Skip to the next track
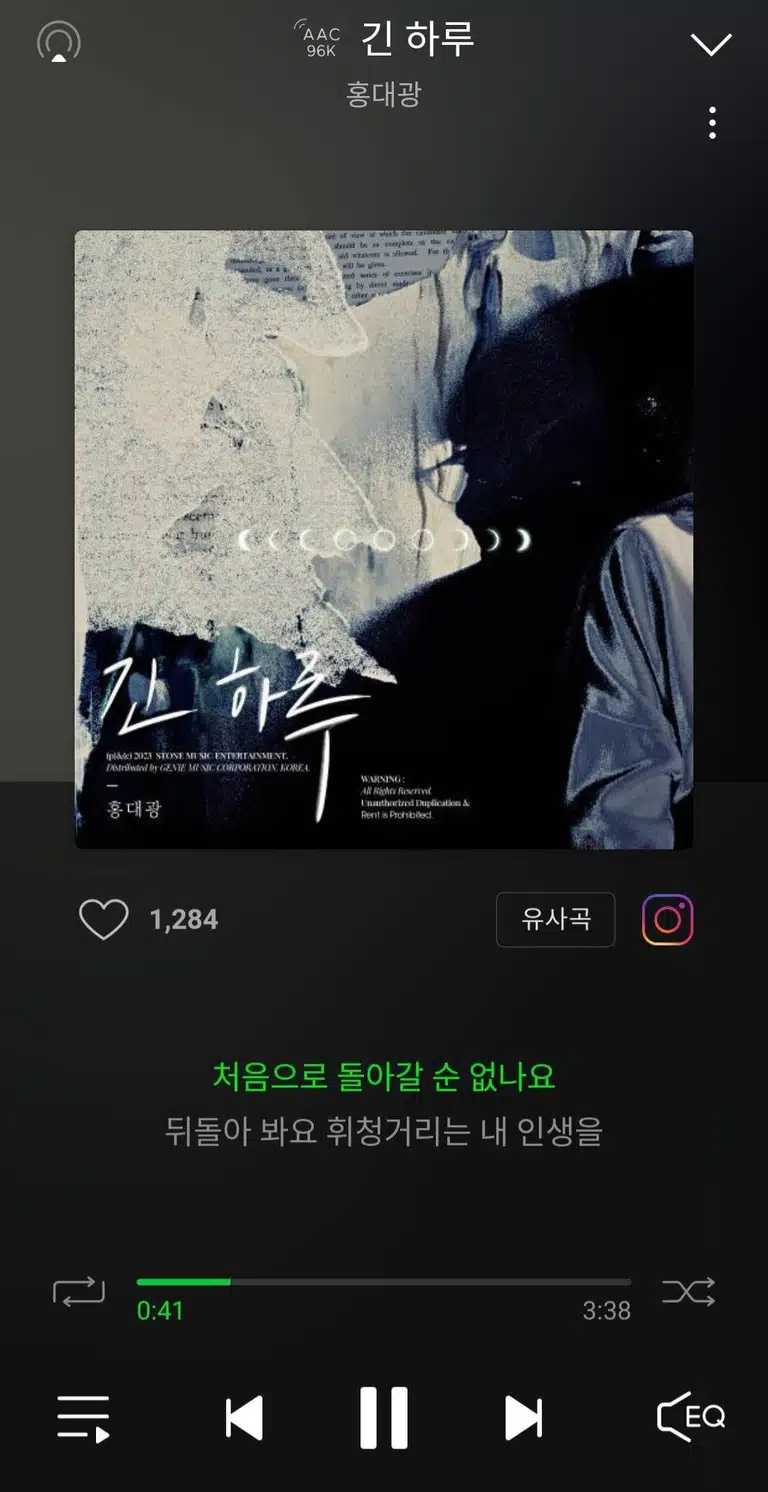 point(523,1418)
